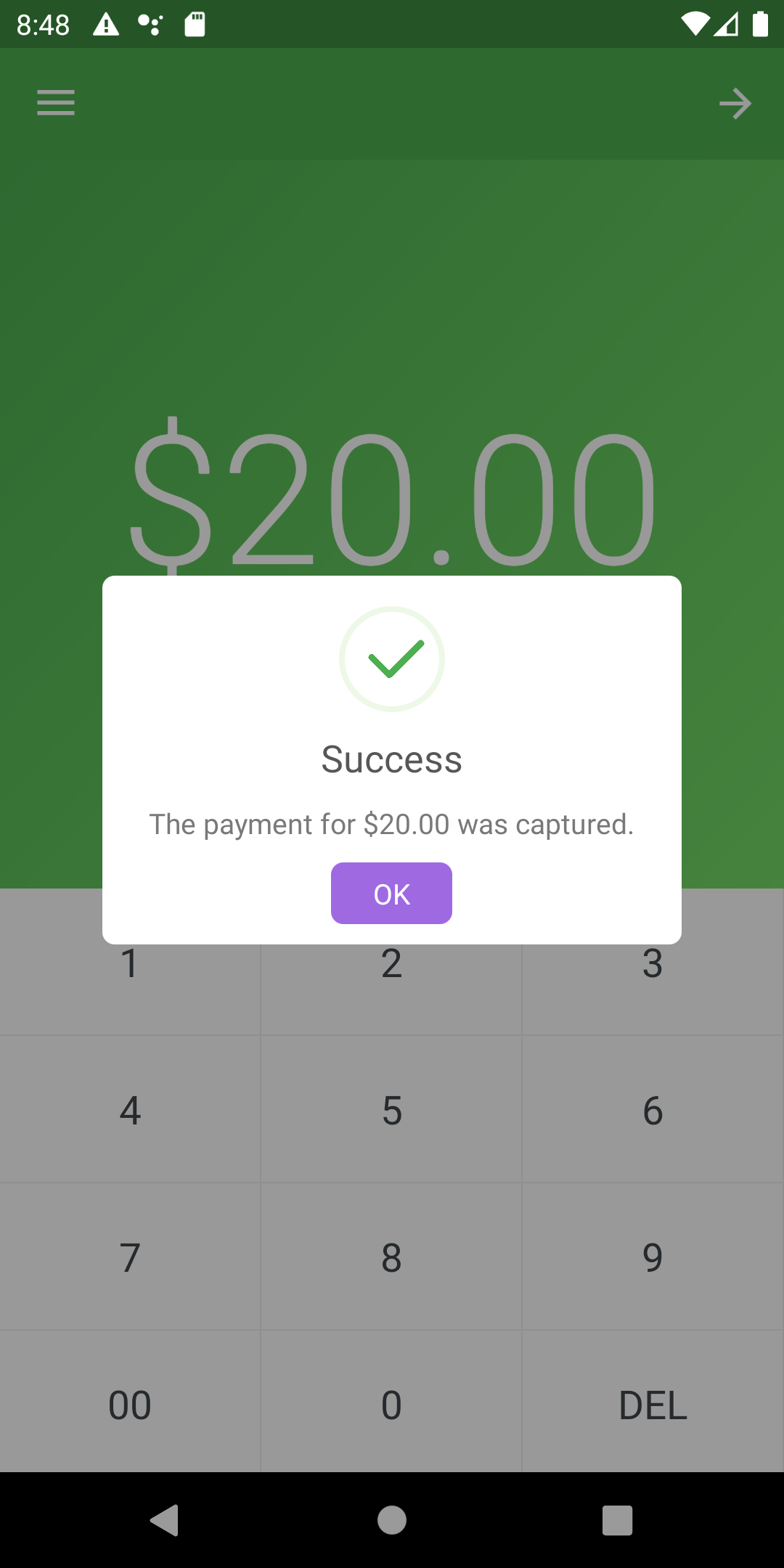Open the hamburger drawer menu
This screenshot has width=784, height=1568.
point(56,102)
